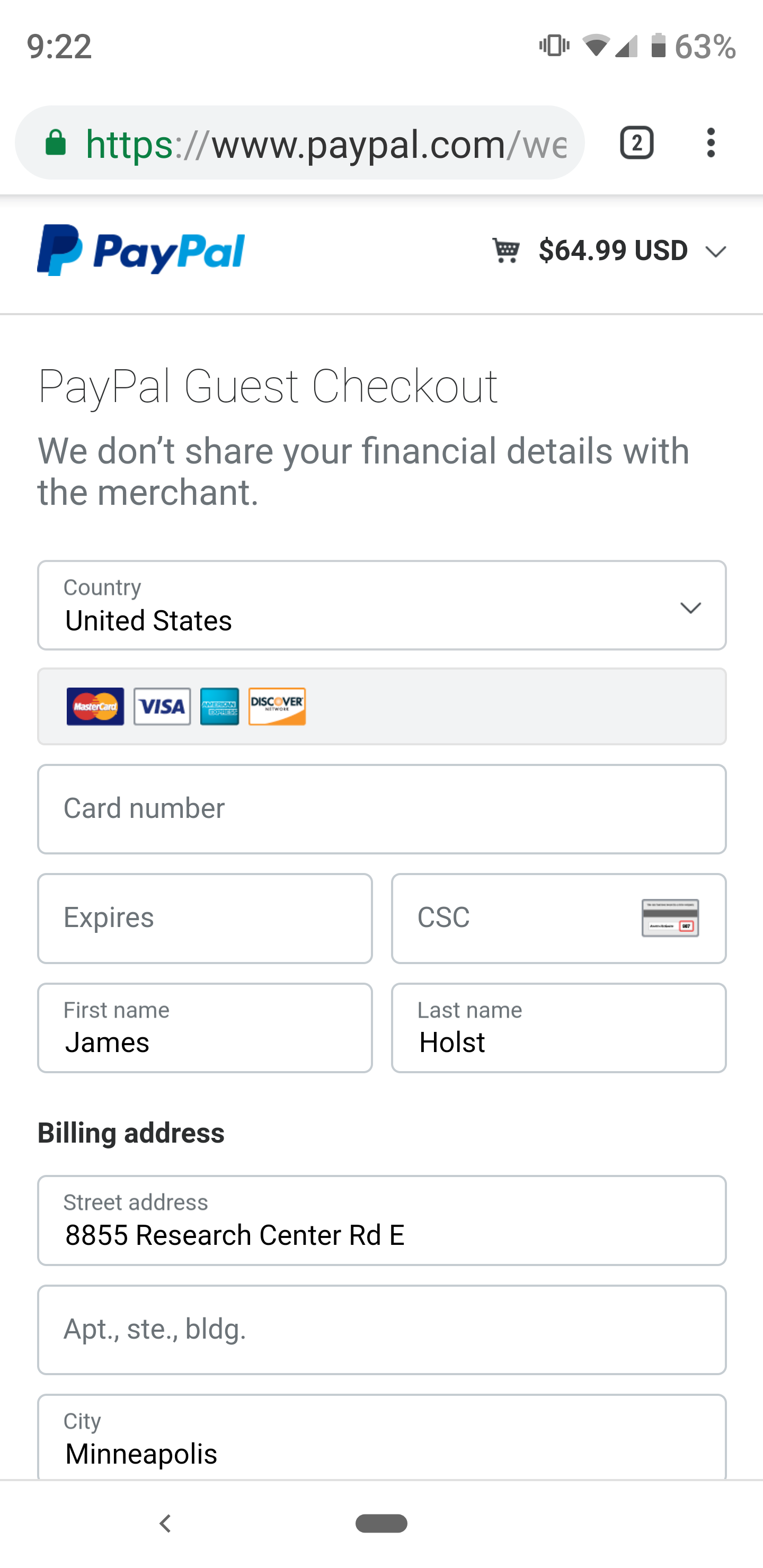Edit the Last name field

pyautogui.click(x=558, y=1028)
